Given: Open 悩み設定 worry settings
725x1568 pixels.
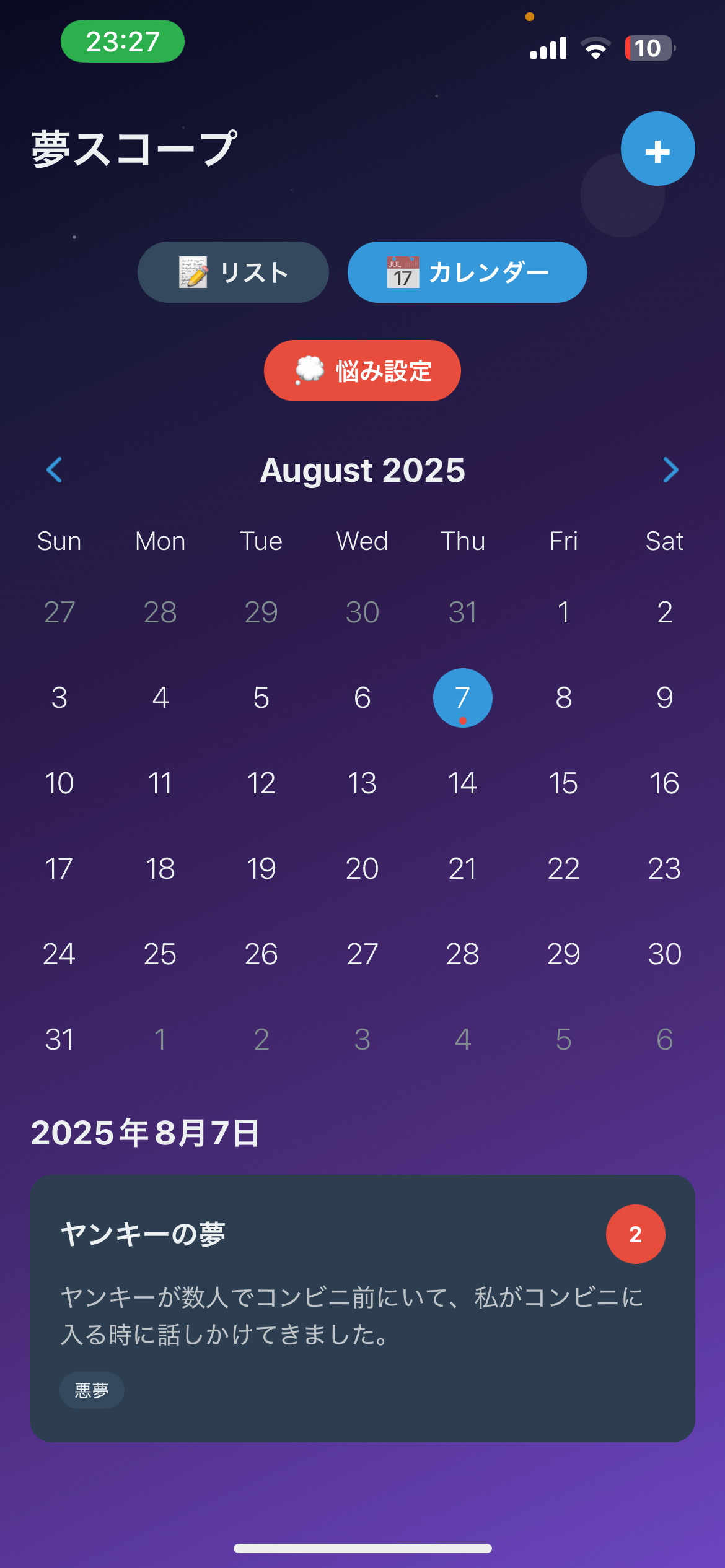Looking at the screenshot, I should [362, 371].
